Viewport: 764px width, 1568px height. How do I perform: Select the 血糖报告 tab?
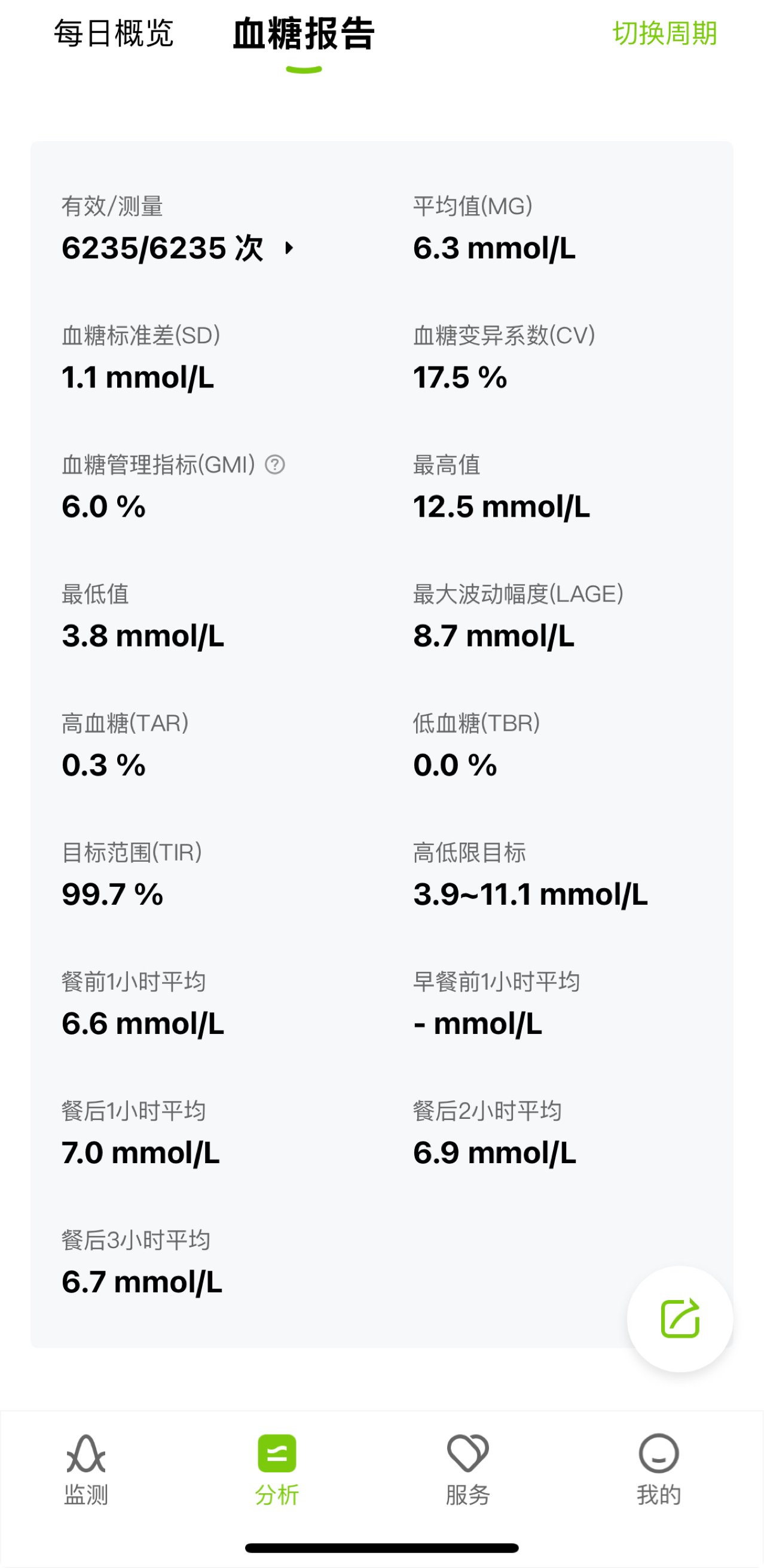304,35
